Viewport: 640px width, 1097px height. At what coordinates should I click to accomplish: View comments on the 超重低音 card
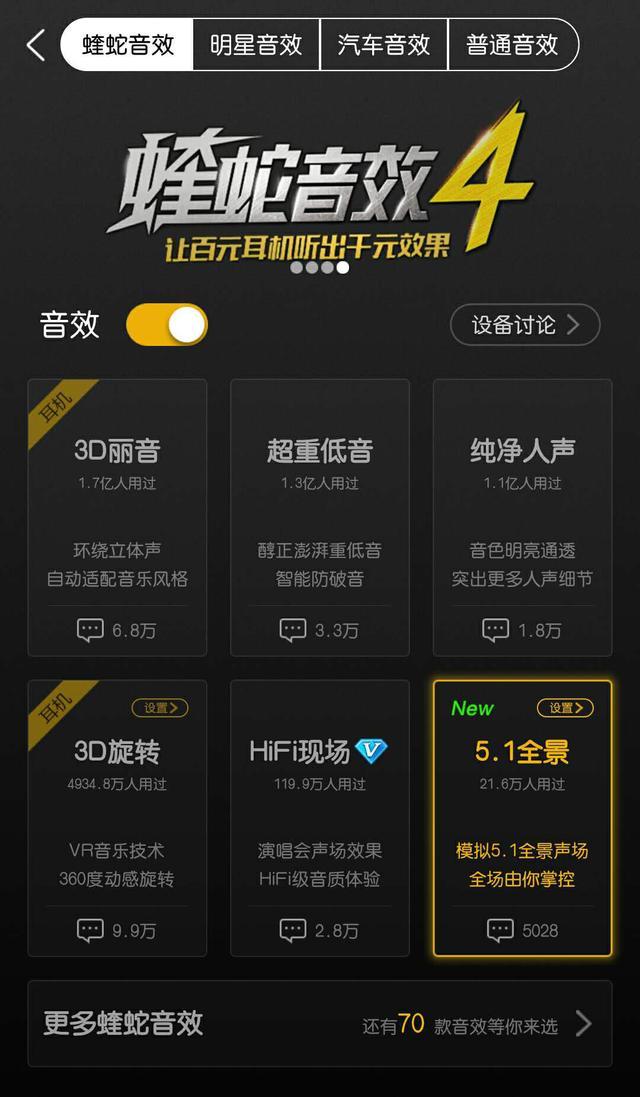pos(320,630)
